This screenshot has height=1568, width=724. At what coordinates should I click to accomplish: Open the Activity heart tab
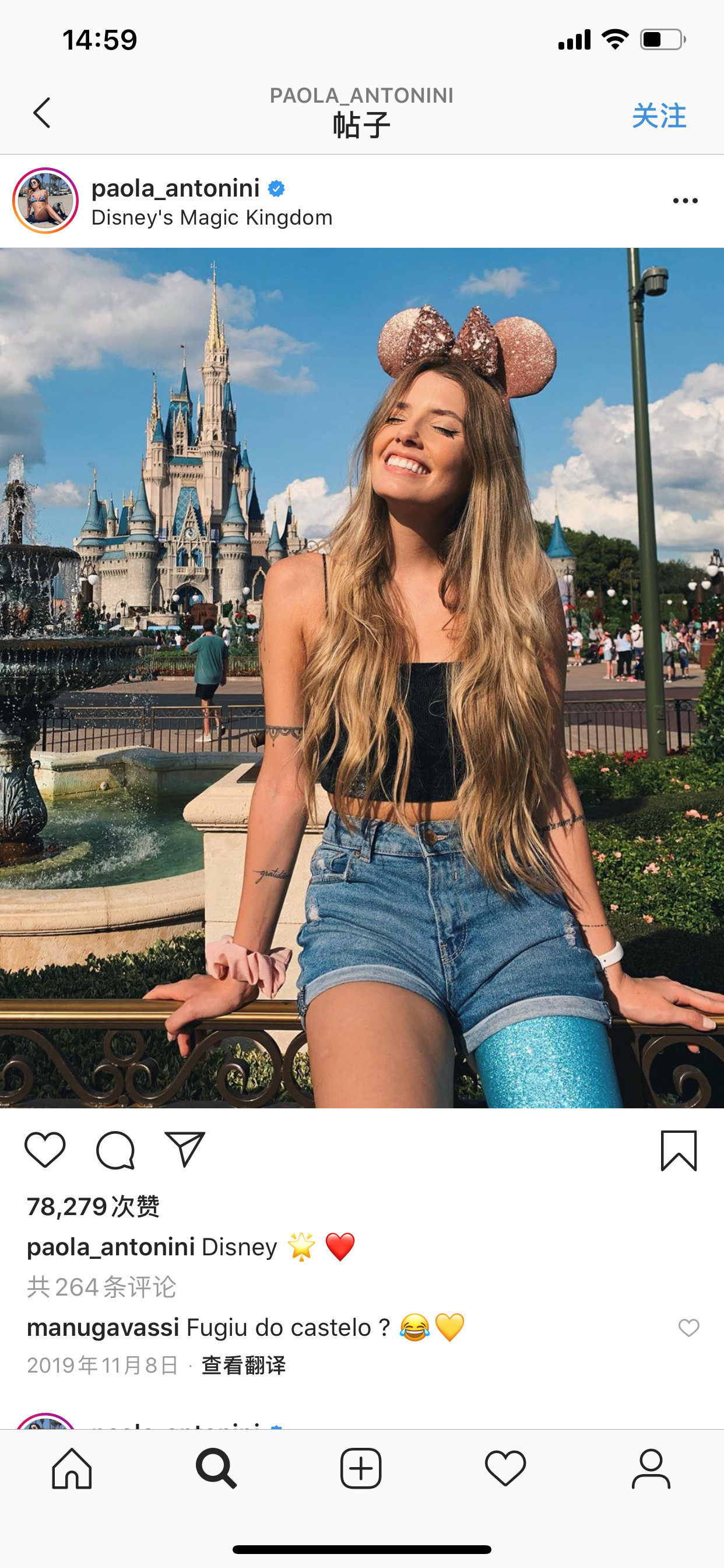[505, 1468]
